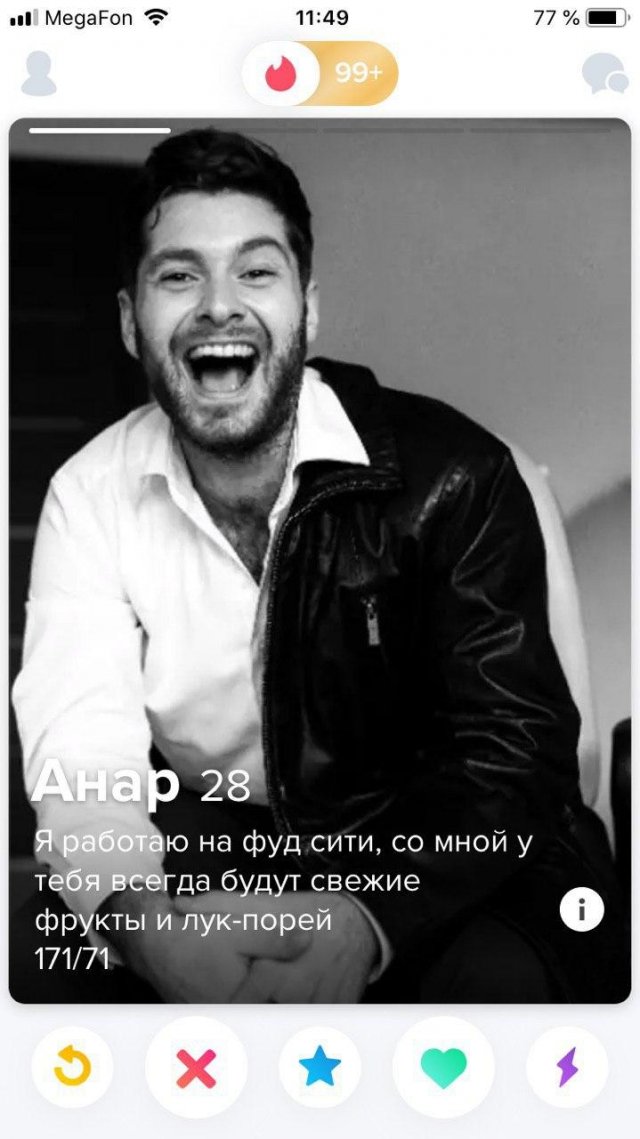Like the profile with the green heart
The image size is (640, 1139).
pyautogui.click(x=443, y=1067)
